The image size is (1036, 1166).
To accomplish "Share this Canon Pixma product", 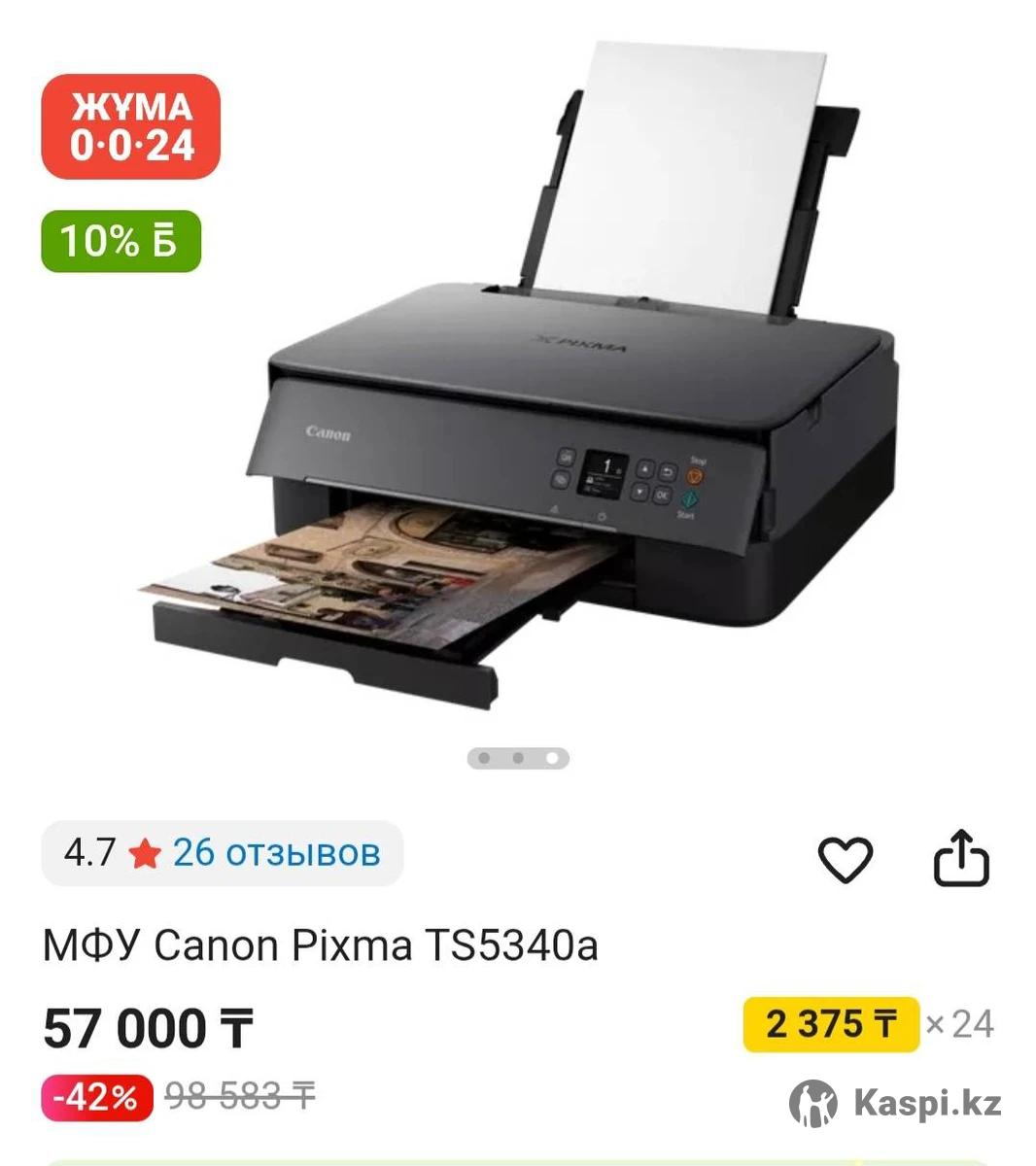I will tap(960, 858).
